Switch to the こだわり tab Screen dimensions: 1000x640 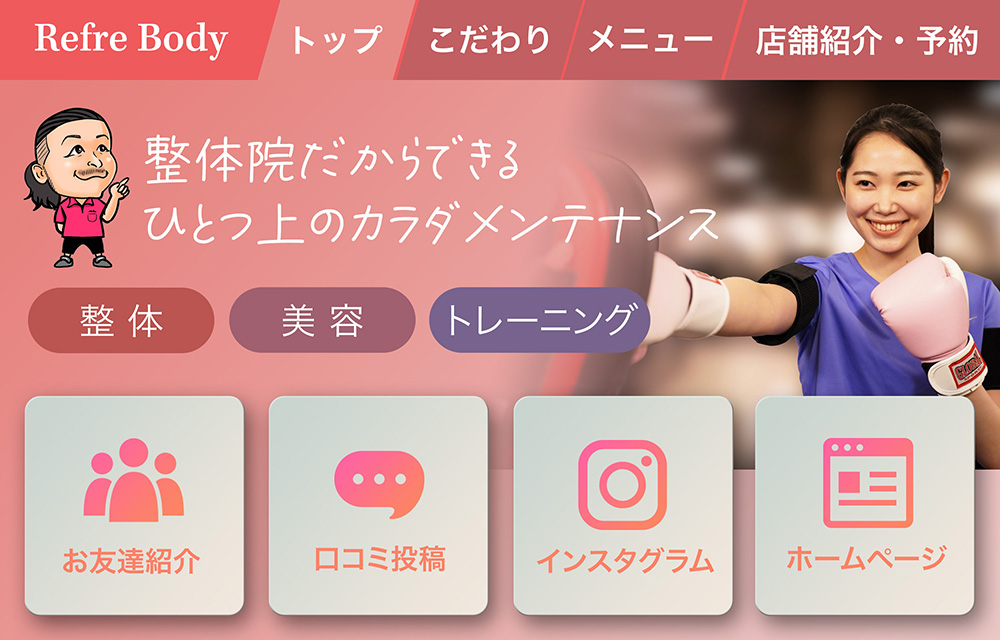(x=489, y=40)
